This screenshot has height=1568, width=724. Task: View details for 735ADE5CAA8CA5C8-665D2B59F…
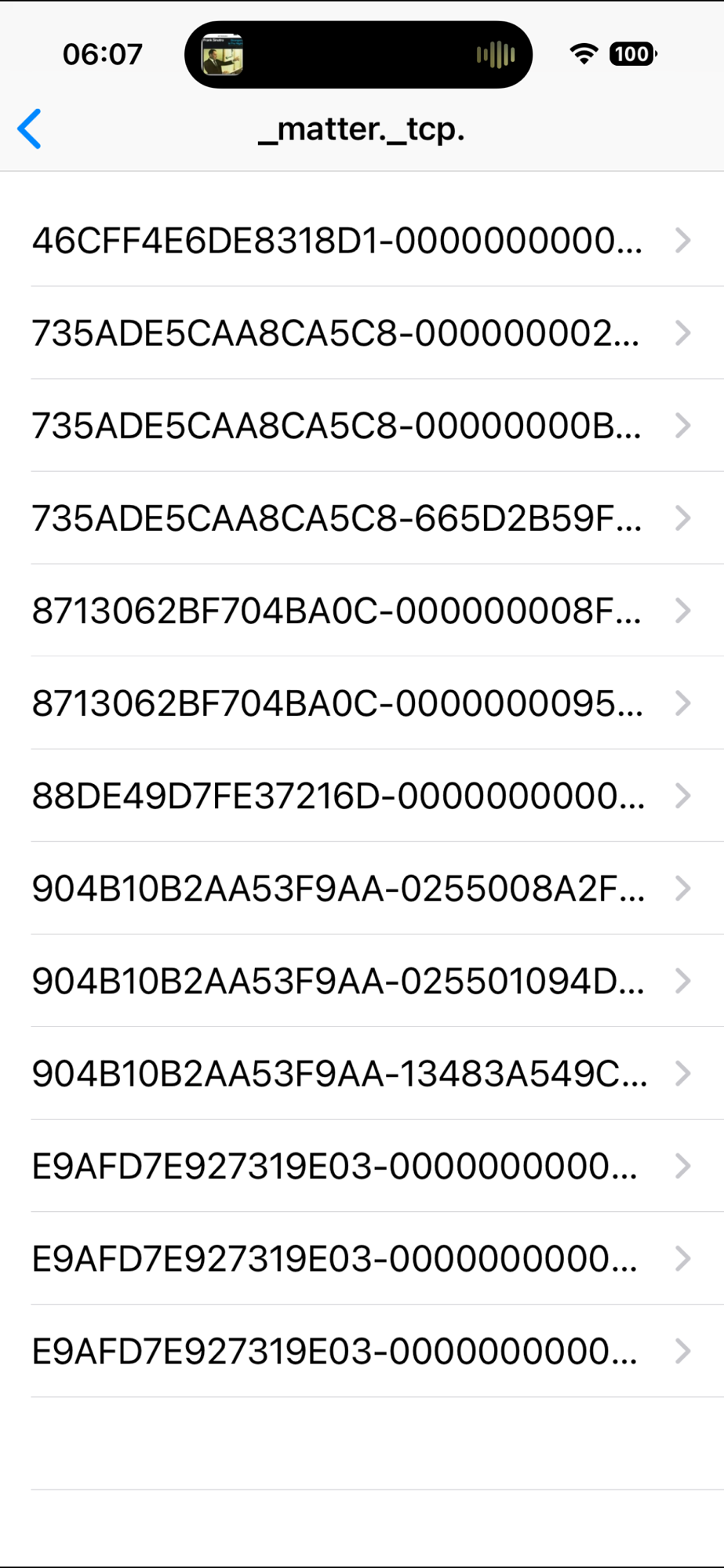[361, 518]
